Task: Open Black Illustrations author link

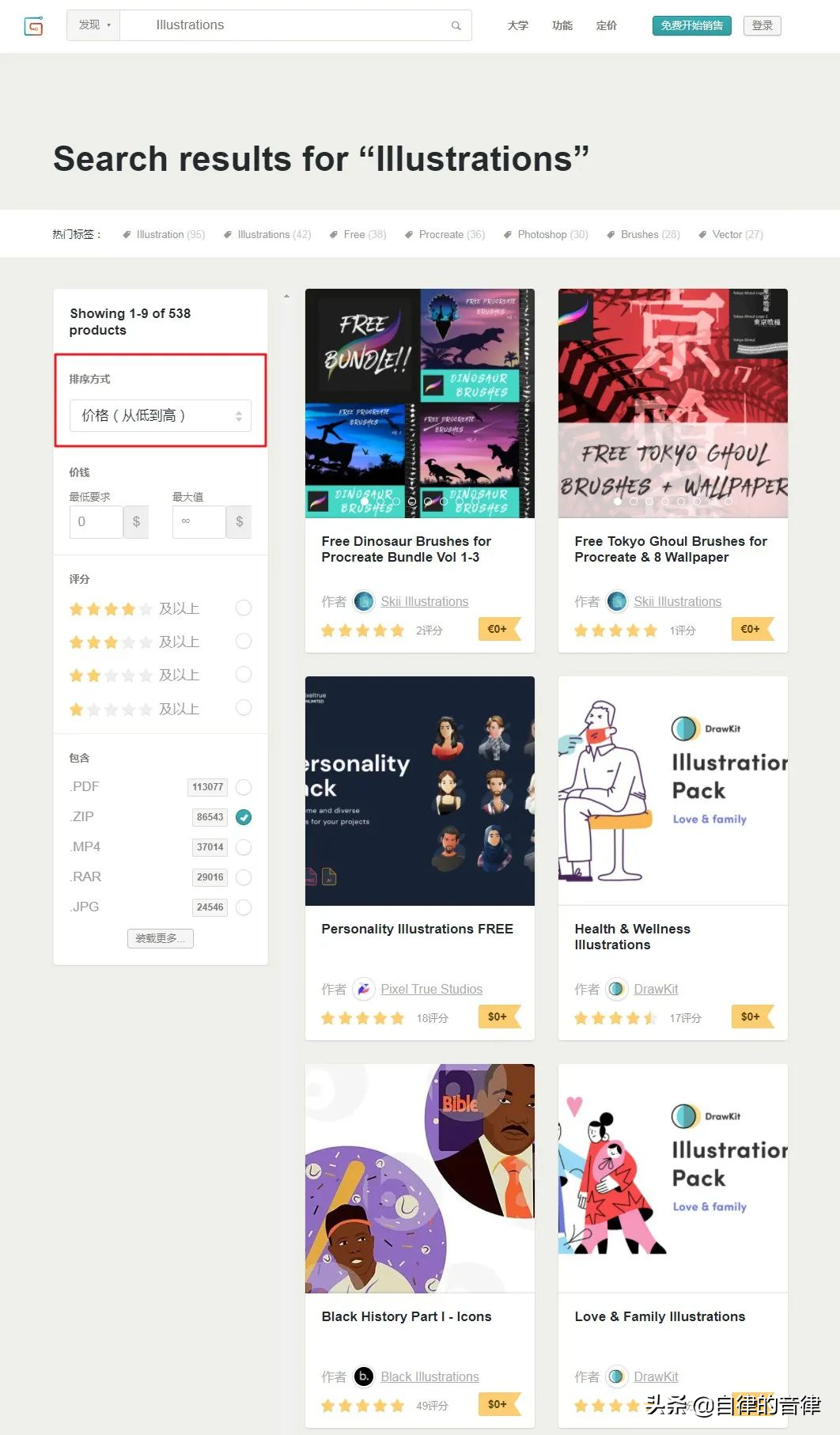Action: click(429, 1376)
